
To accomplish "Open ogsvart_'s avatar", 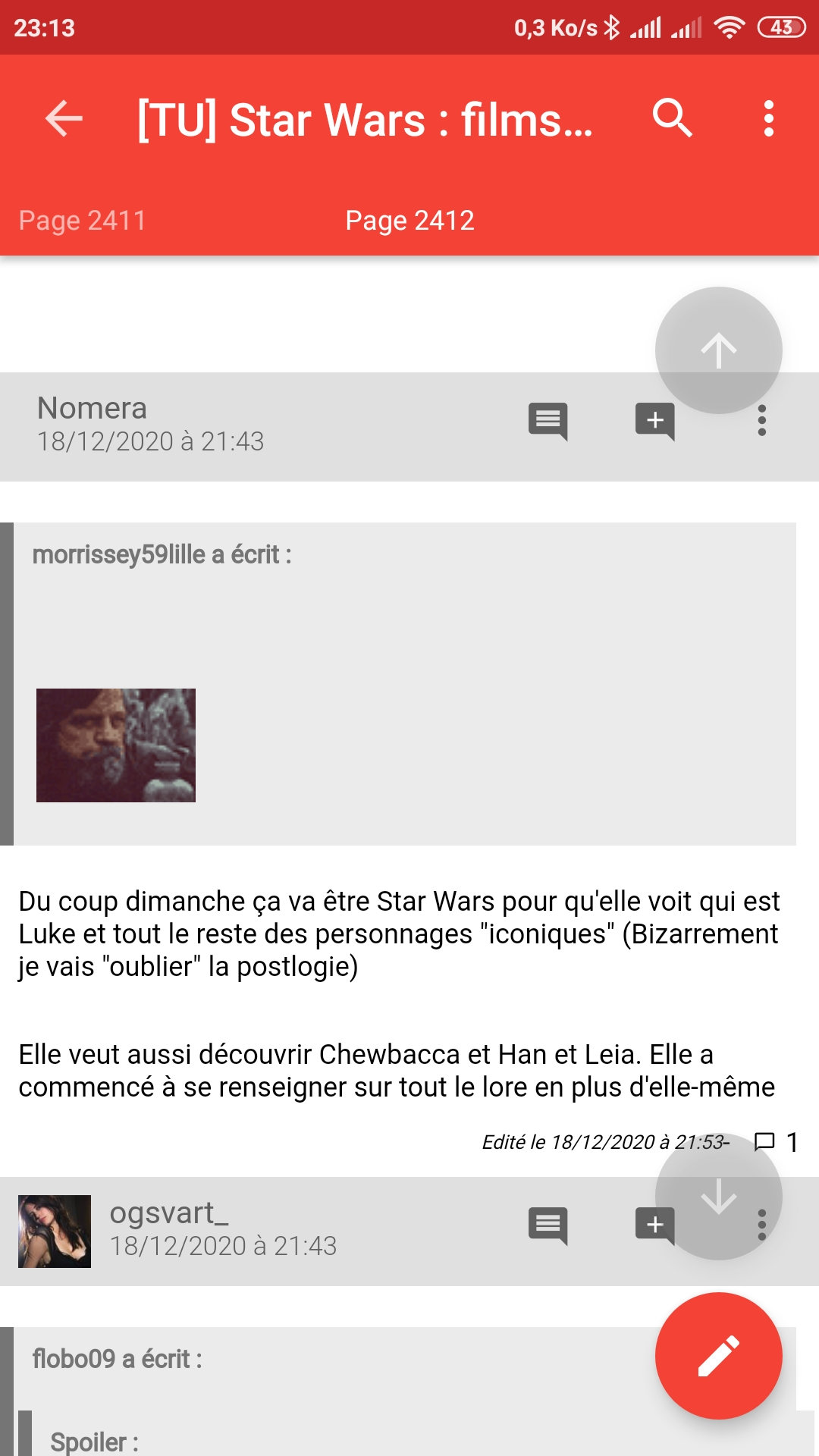I will click(55, 1232).
